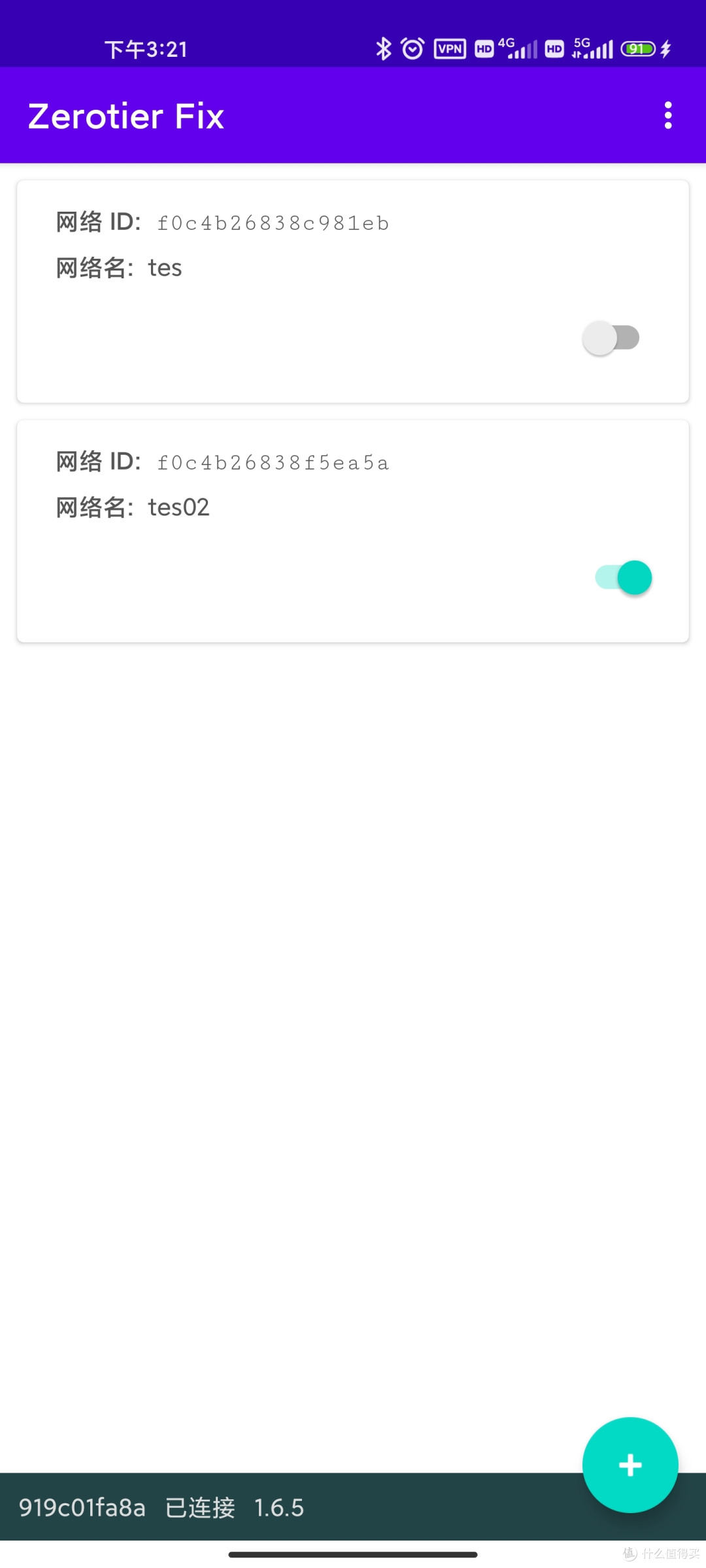Viewport: 706px width, 1568px height.
Task: Tap the VPN status icon
Action: 448,48
